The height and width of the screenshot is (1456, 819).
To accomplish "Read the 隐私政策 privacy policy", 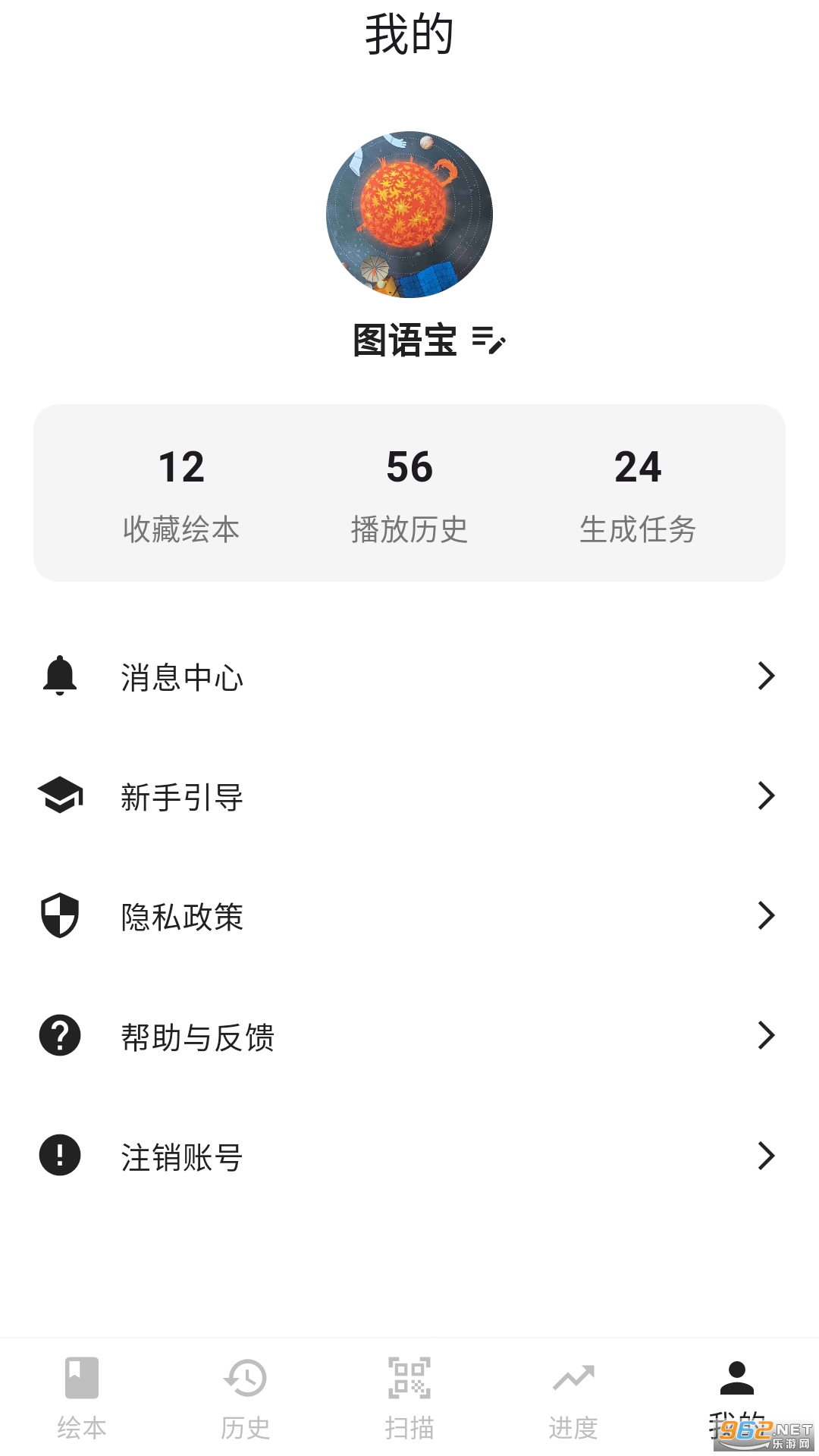I will (409, 916).
